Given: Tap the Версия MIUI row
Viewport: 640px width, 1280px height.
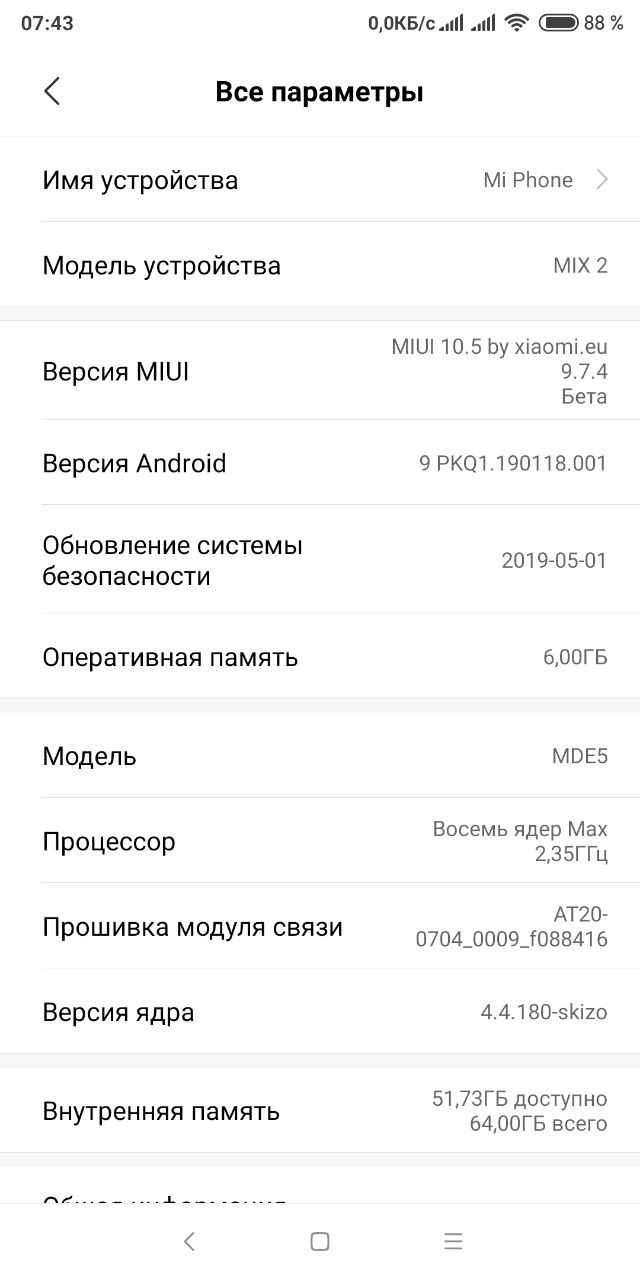Looking at the screenshot, I should coord(320,372).
